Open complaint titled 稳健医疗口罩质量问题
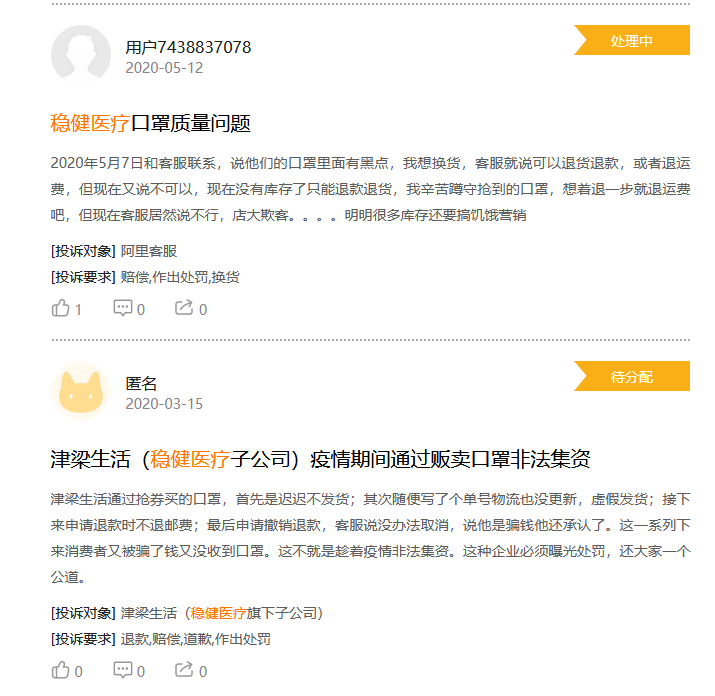Viewport: 715px width, 696px height. pos(150,124)
